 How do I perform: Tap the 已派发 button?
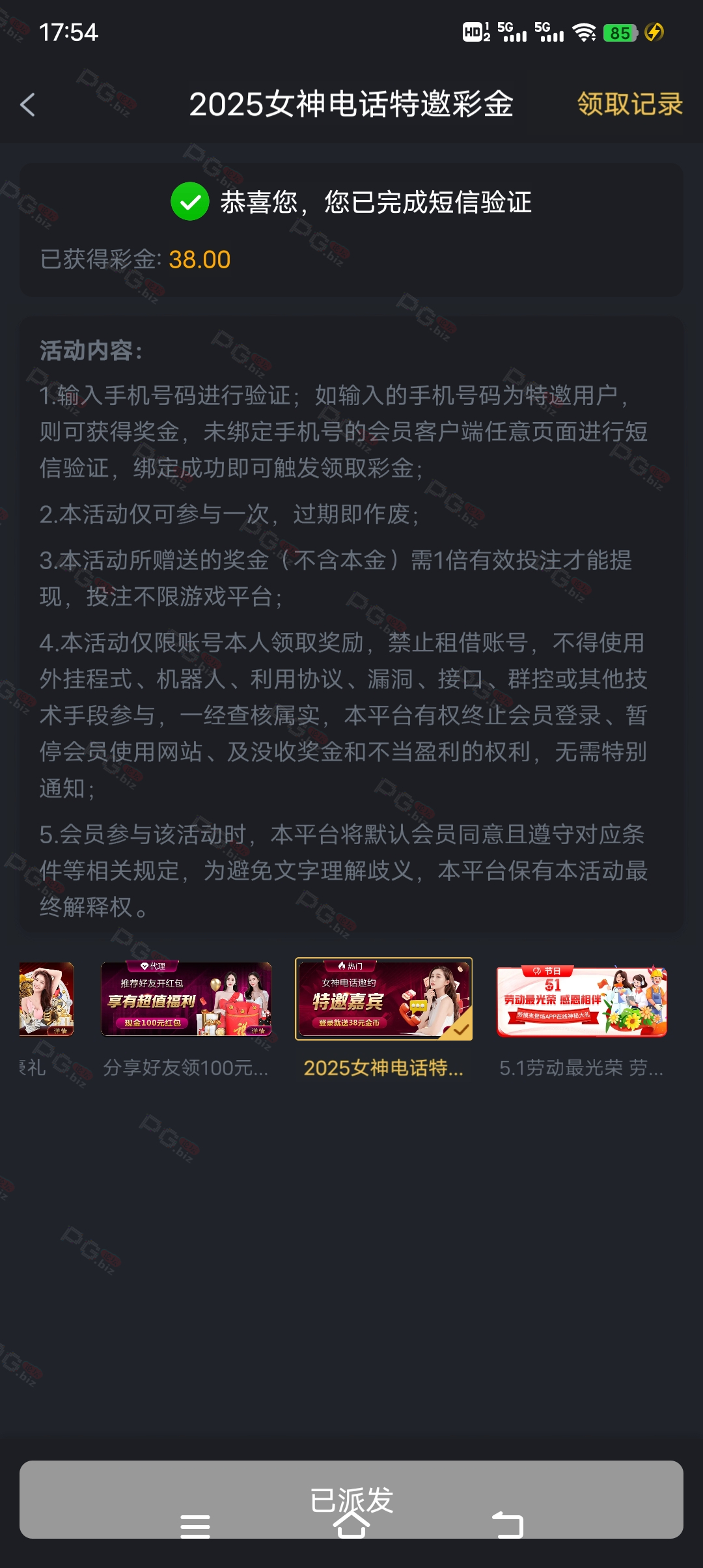[x=351, y=1499]
